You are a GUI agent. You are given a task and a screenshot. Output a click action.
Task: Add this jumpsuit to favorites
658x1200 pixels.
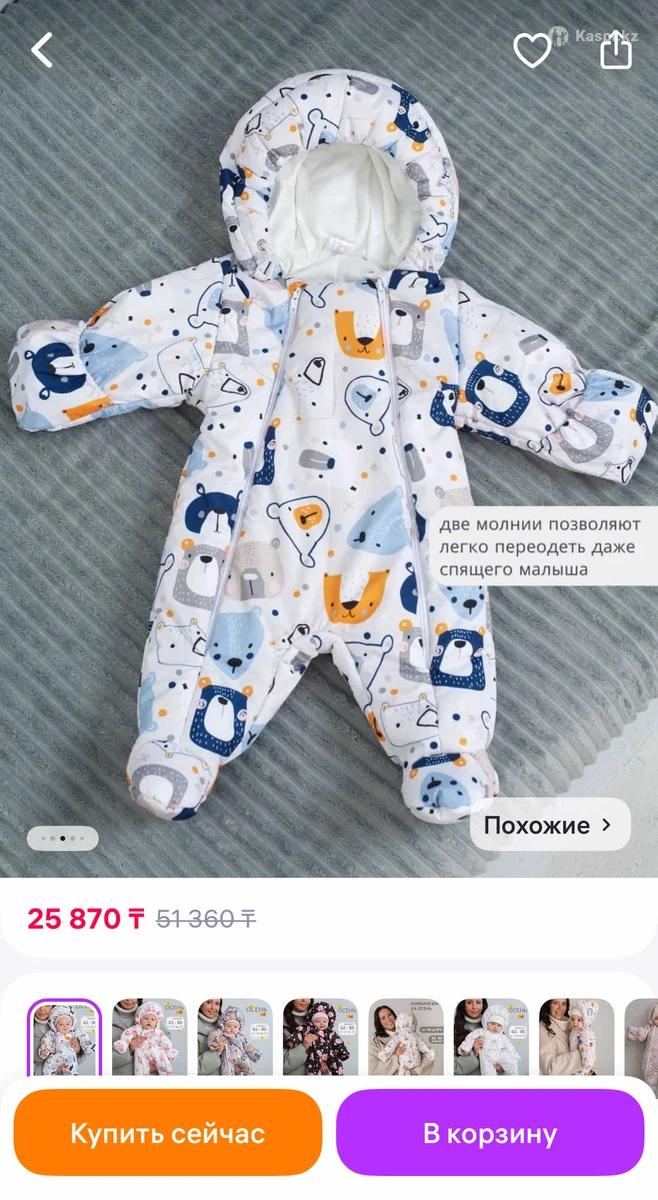[532, 49]
